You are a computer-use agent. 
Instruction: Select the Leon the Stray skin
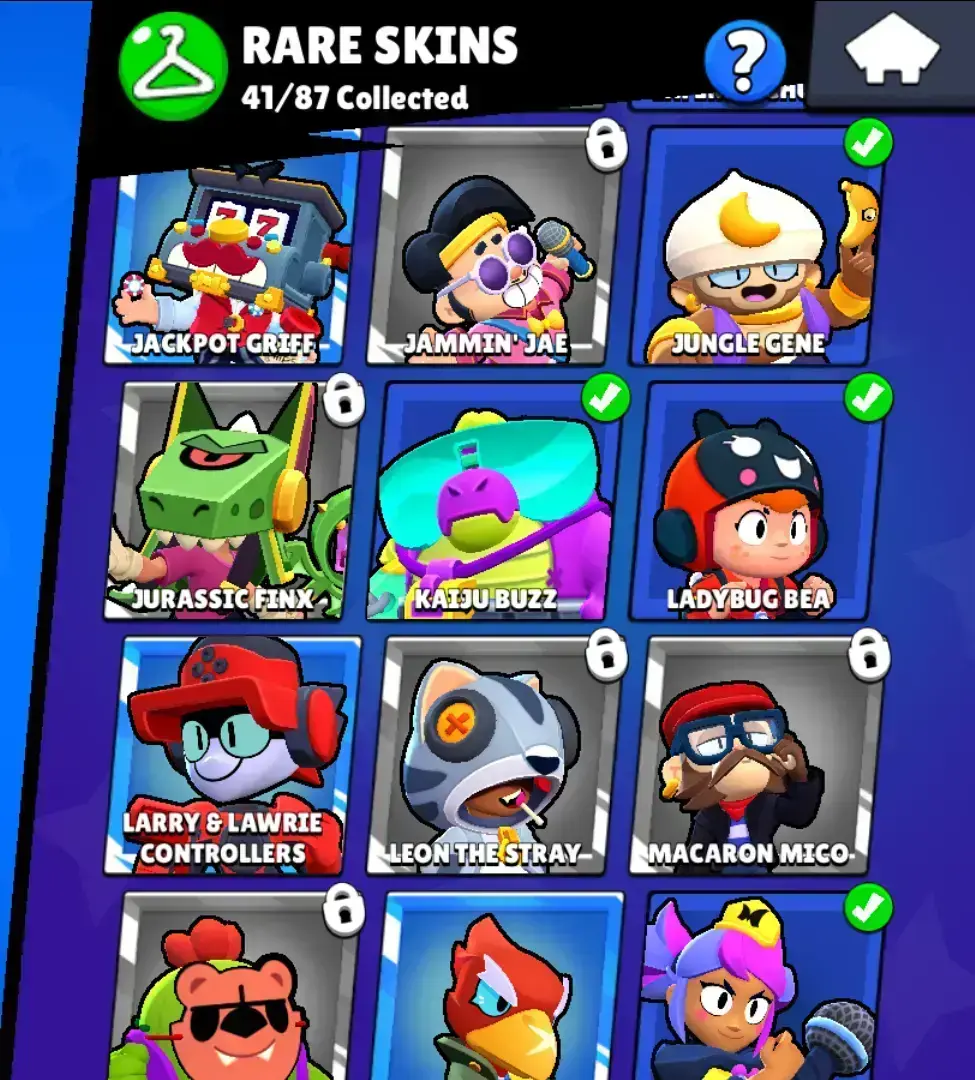(x=495, y=758)
